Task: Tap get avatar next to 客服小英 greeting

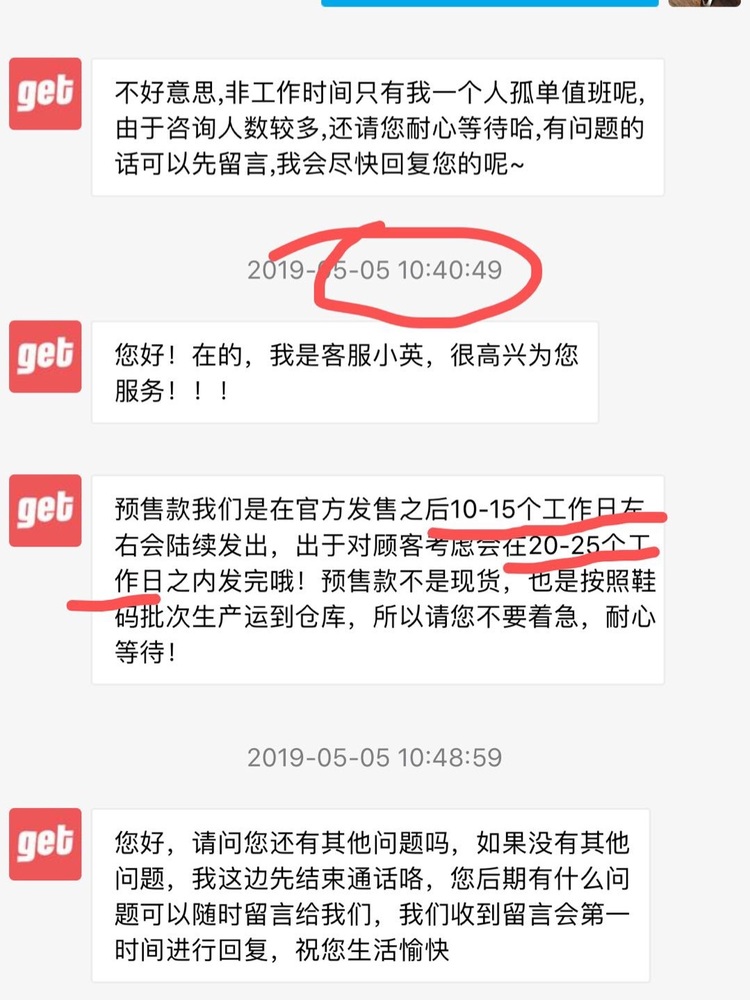Action: 45,357
